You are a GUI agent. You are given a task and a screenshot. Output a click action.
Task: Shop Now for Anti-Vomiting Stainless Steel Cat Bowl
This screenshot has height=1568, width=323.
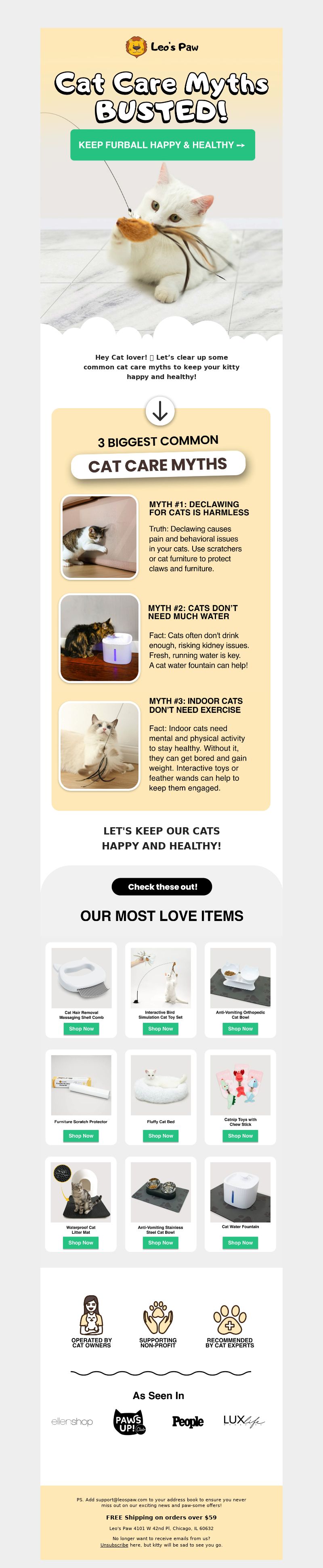(x=161, y=1243)
